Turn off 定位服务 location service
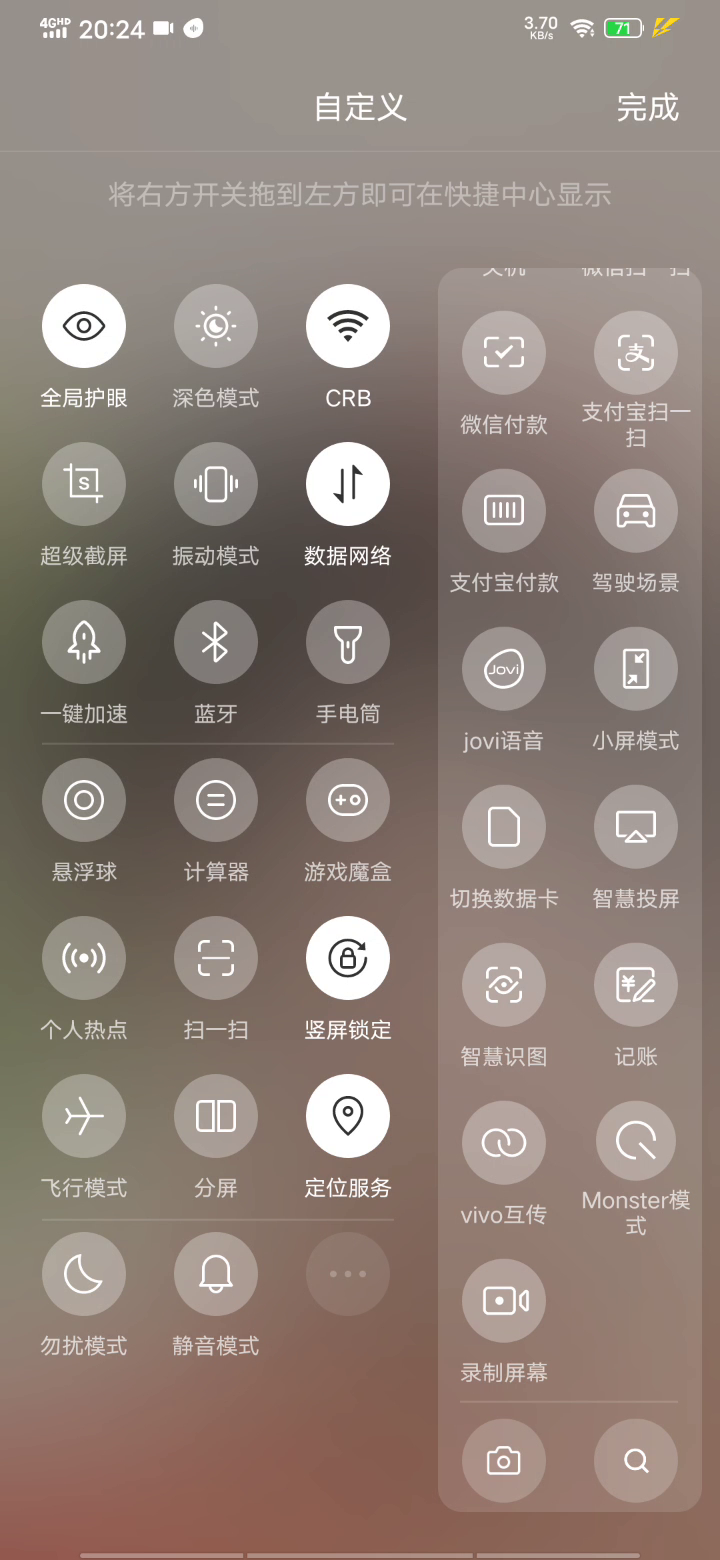 [x=348, y=1116]
